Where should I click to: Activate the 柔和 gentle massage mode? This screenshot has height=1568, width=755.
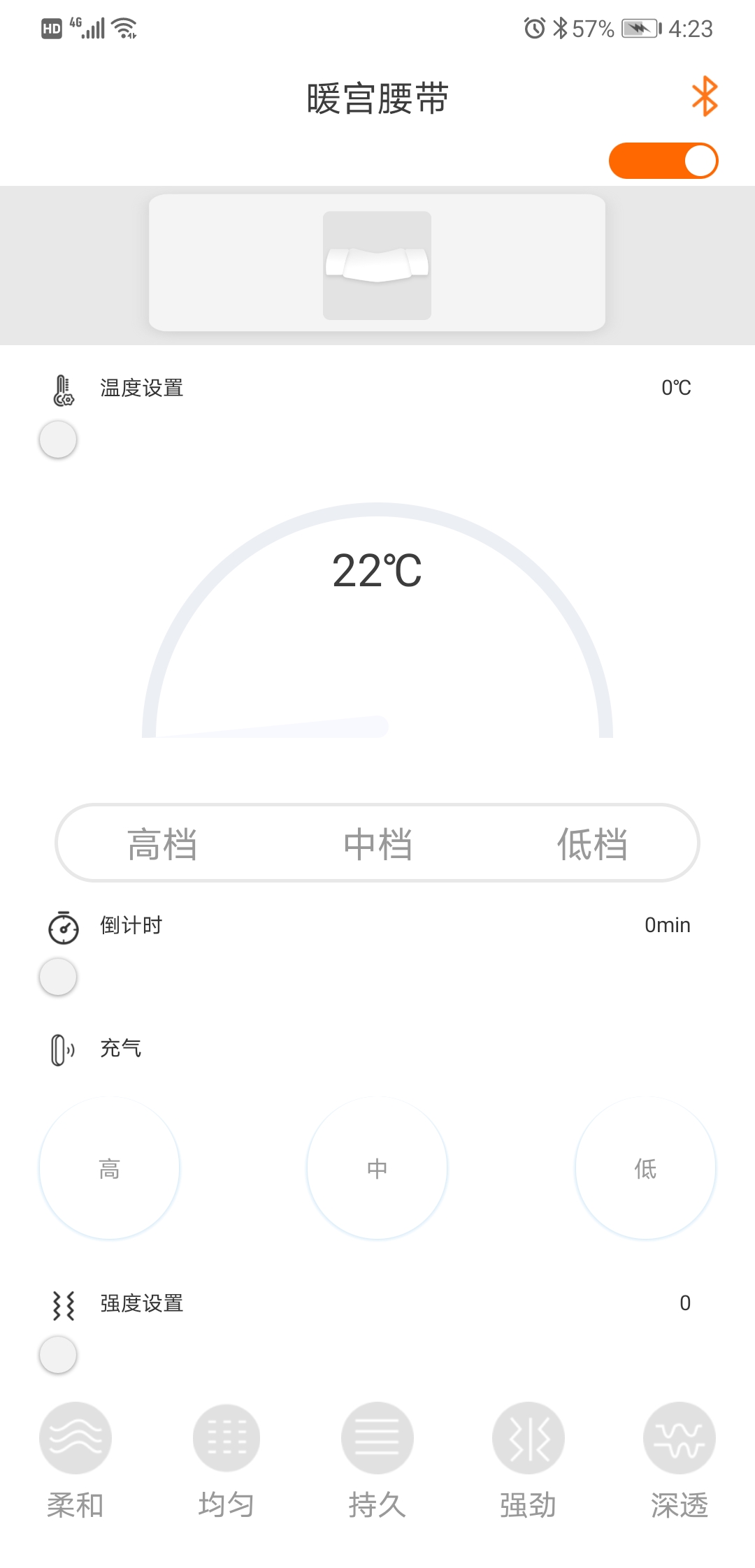pyautogui.click(x=75, y=1439)
